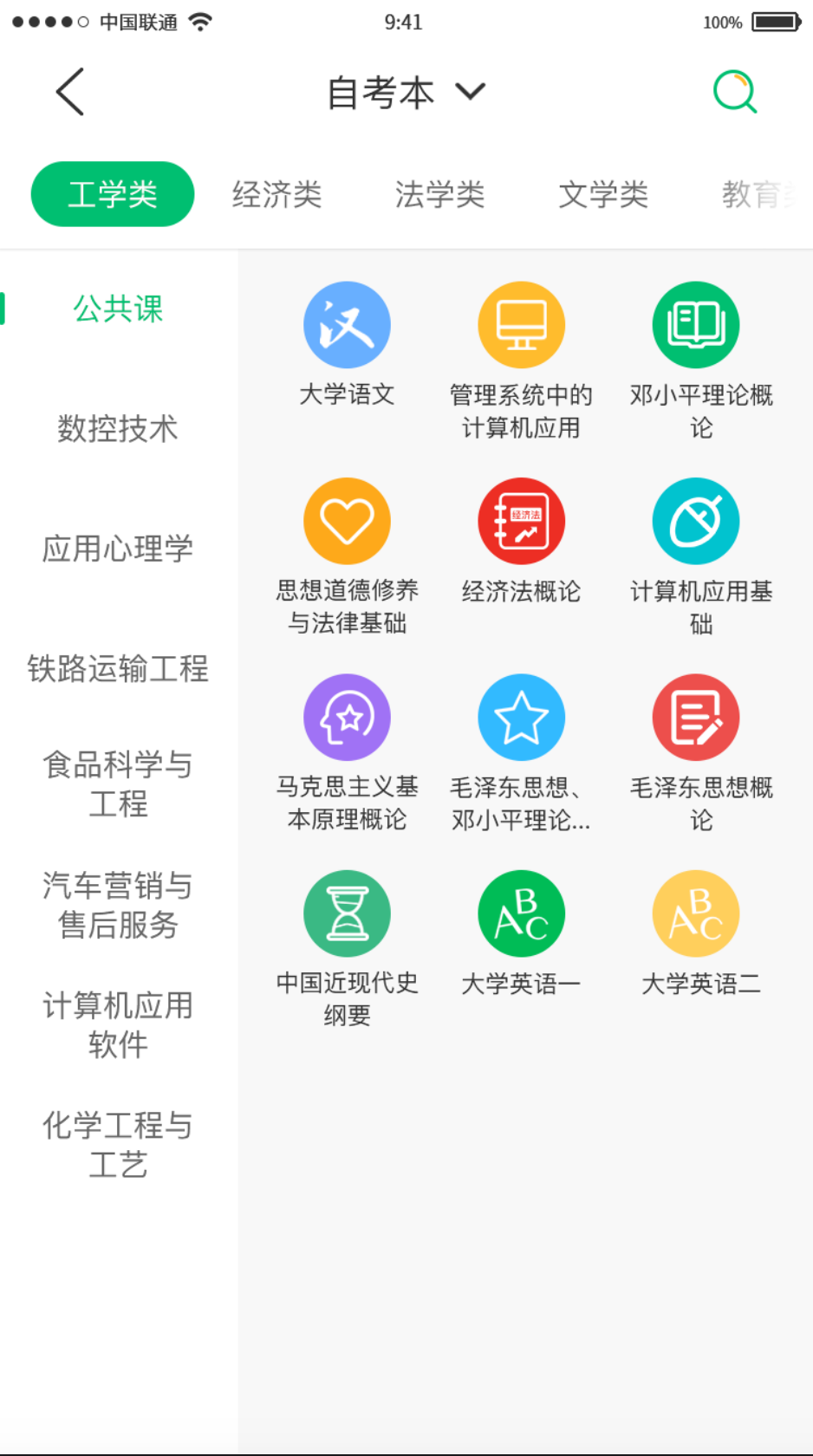813x1456 pixels.
Task: Switch to the 经济类 tab
Action: (276, 194)
